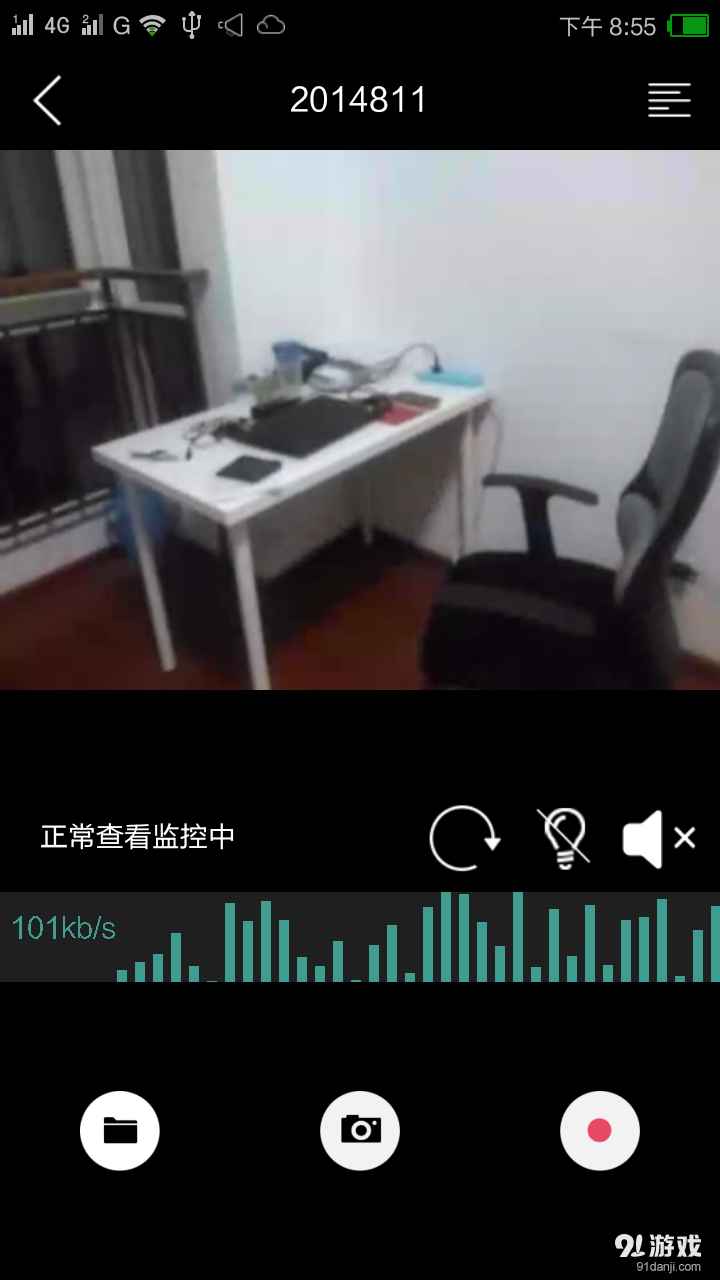
Task: Go back using the top-left arrow
Action: click(47, 100)
